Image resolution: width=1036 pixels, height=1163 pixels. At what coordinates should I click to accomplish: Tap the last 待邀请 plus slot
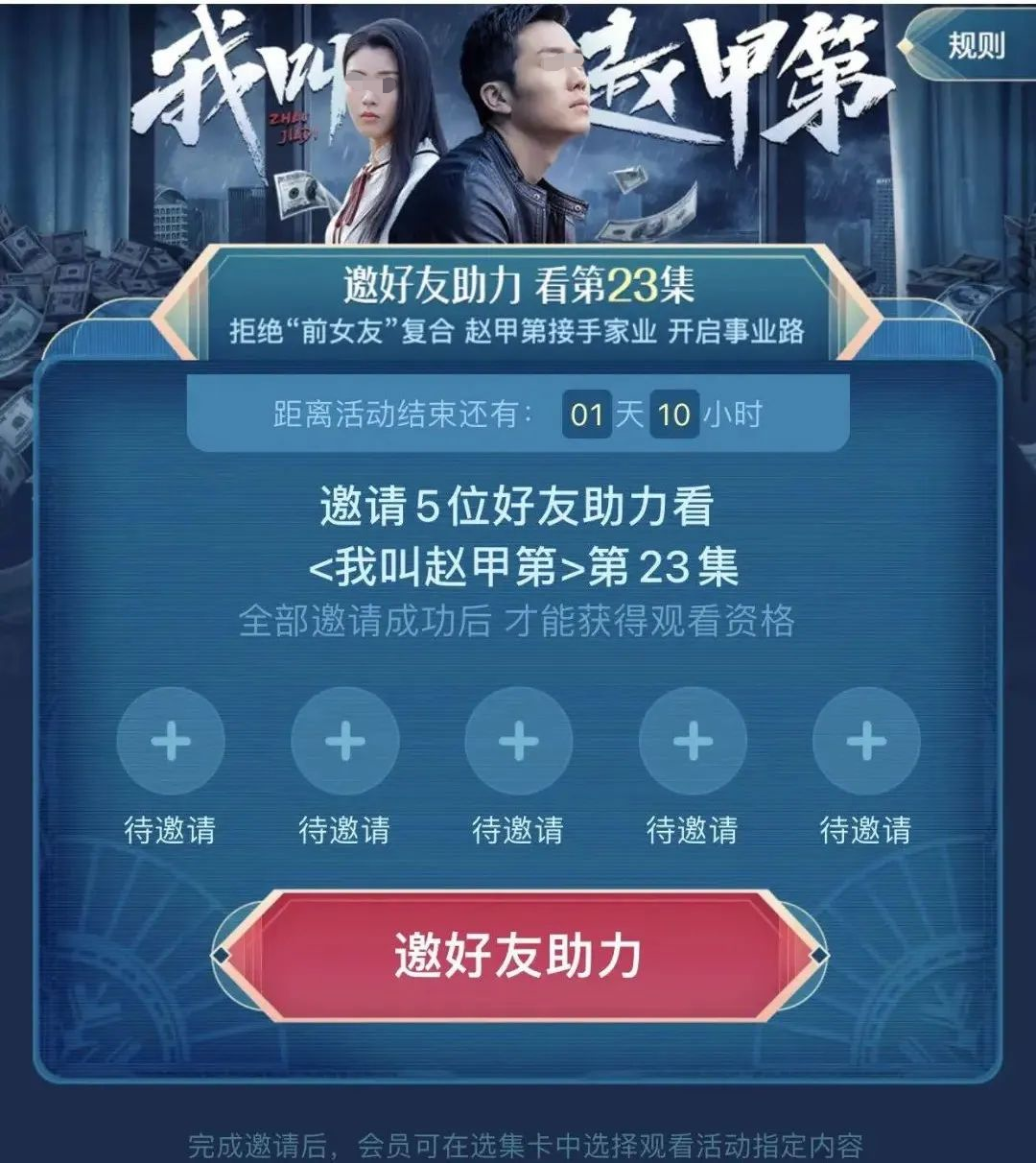click(865, 742)
